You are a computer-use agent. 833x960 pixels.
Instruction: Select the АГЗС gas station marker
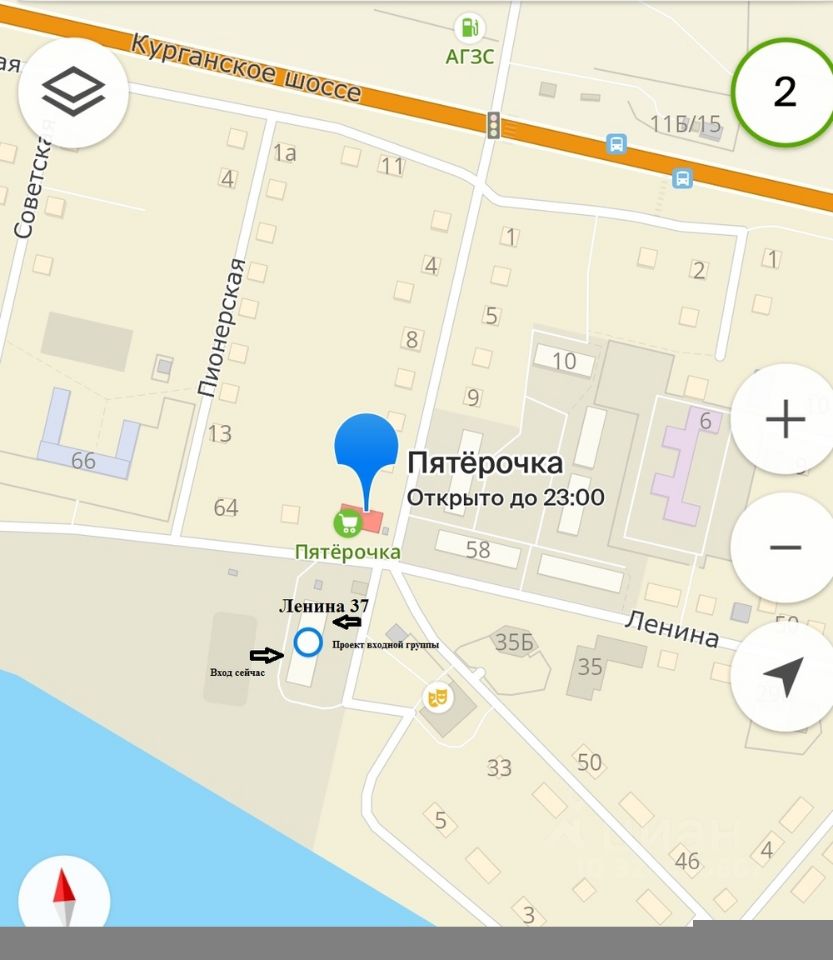tap(468, 27)
